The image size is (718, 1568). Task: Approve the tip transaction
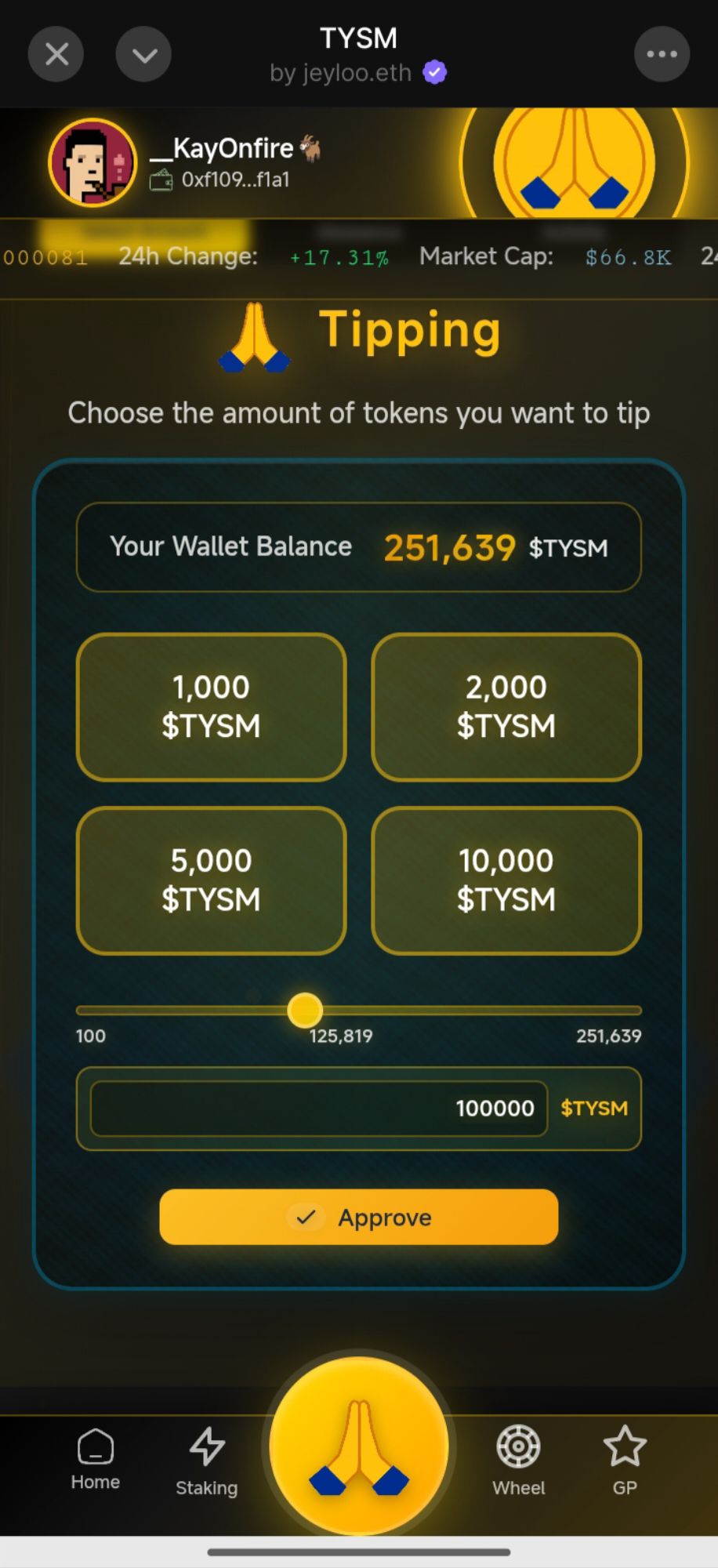coord(359,1217)
